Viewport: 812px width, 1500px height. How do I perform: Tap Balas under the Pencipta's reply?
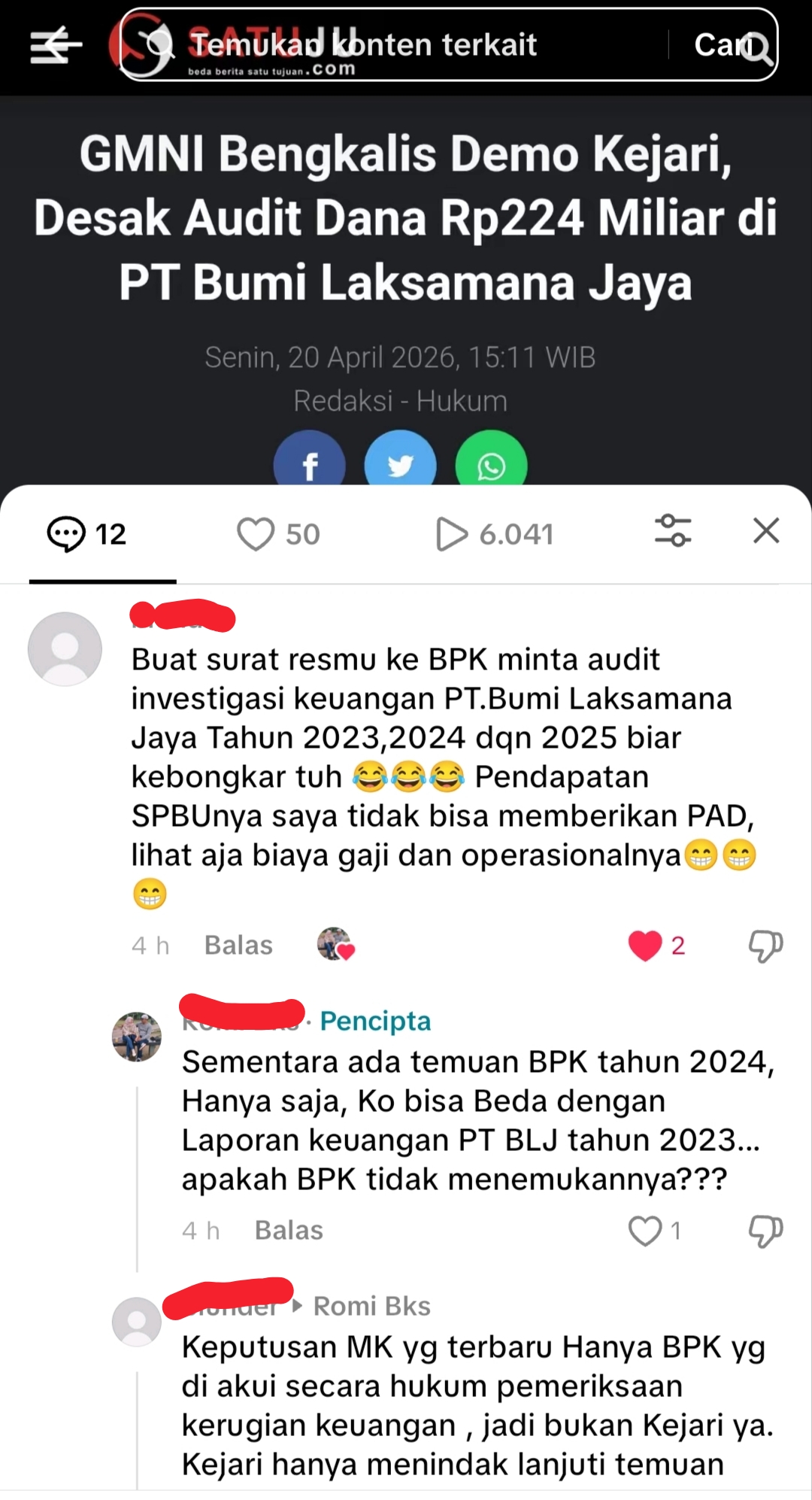click(289, 1230)
